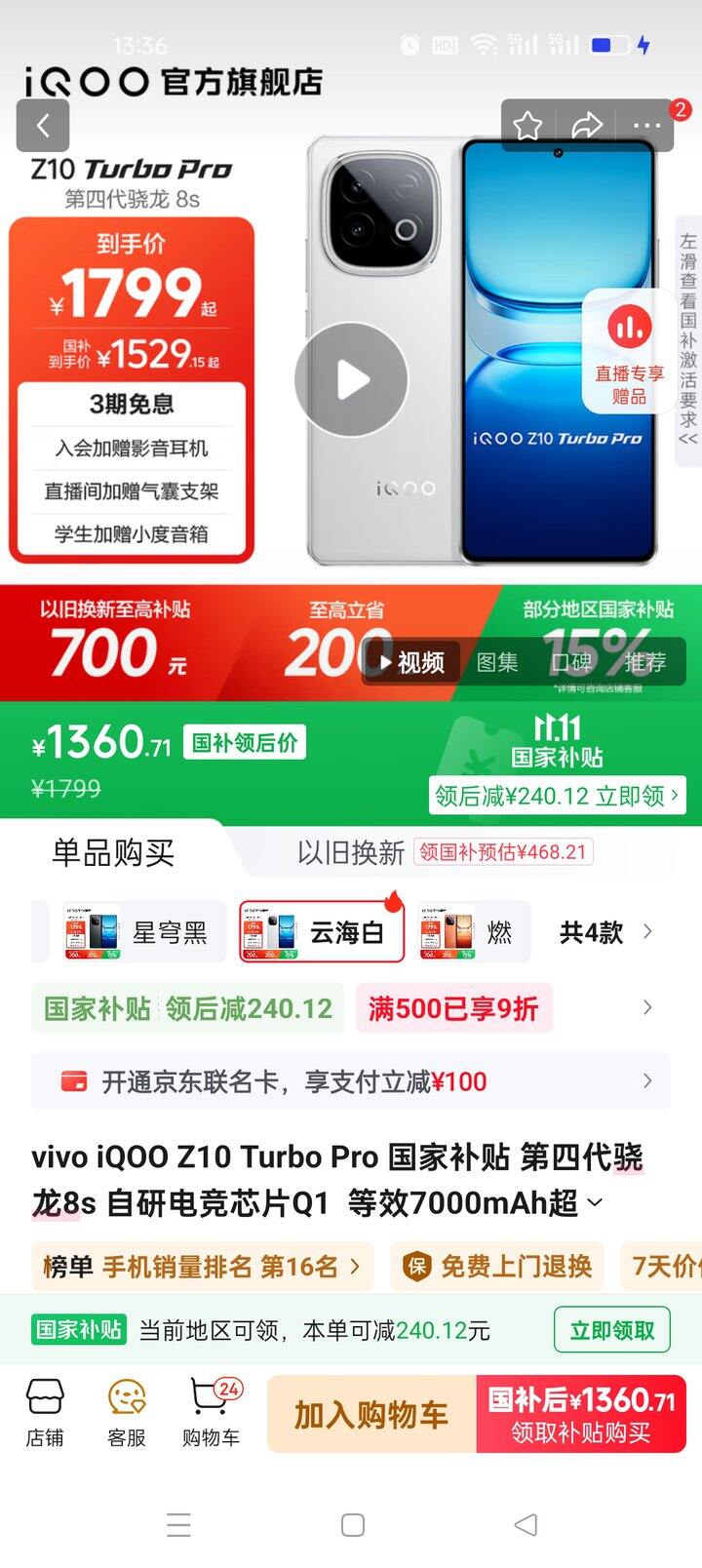Share this product listing
The height and width of the screenshot is (1568, 702).
pos(587,126)
